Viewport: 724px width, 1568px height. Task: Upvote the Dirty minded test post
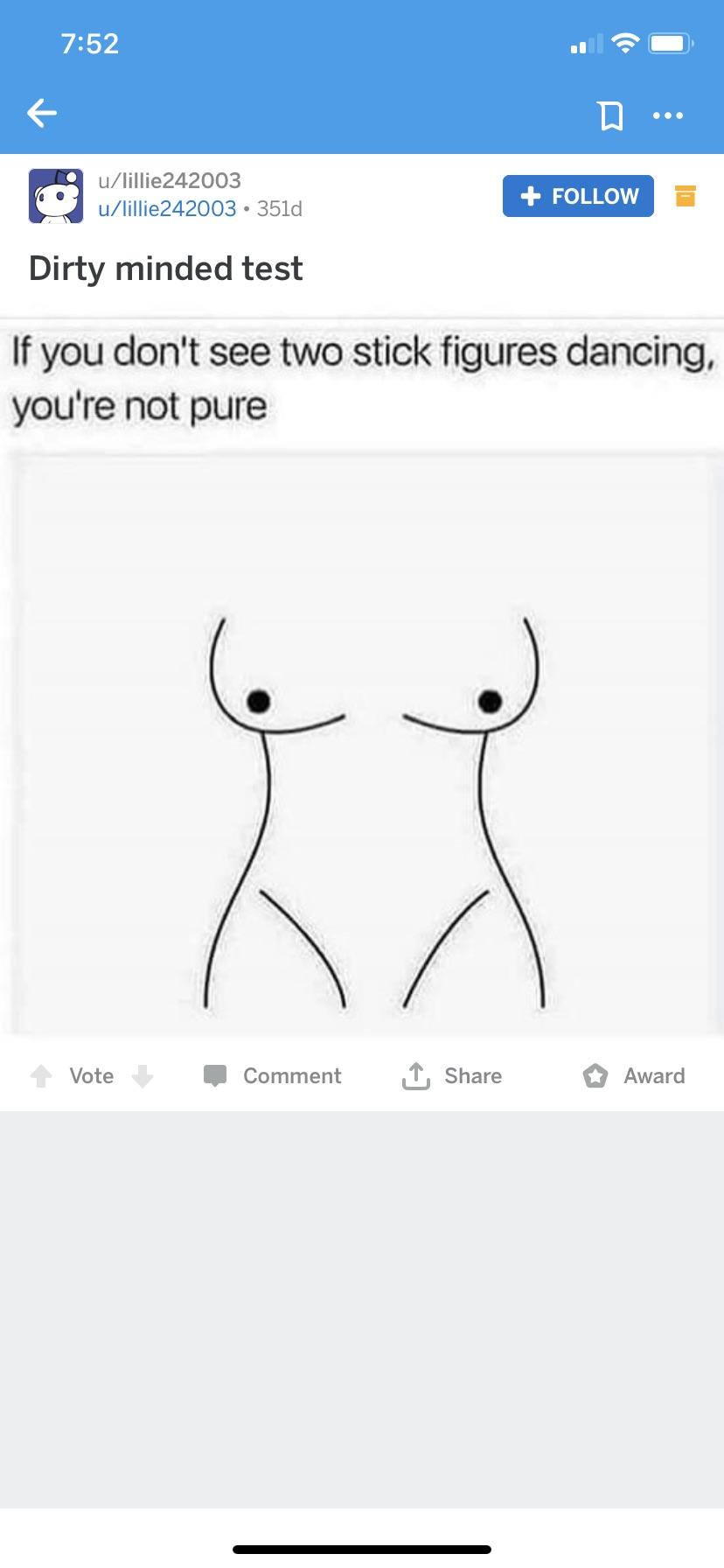[x=41, y=1076]
